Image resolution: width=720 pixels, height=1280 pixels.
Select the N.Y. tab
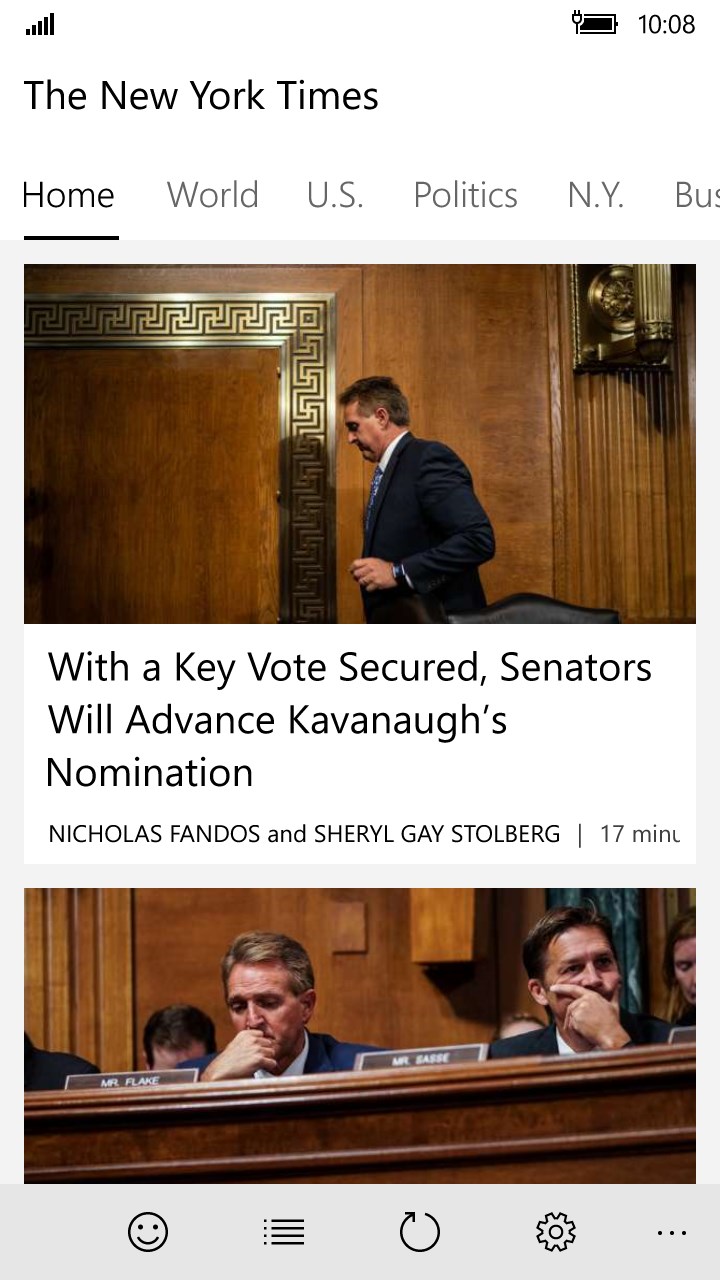click(595, 195)
